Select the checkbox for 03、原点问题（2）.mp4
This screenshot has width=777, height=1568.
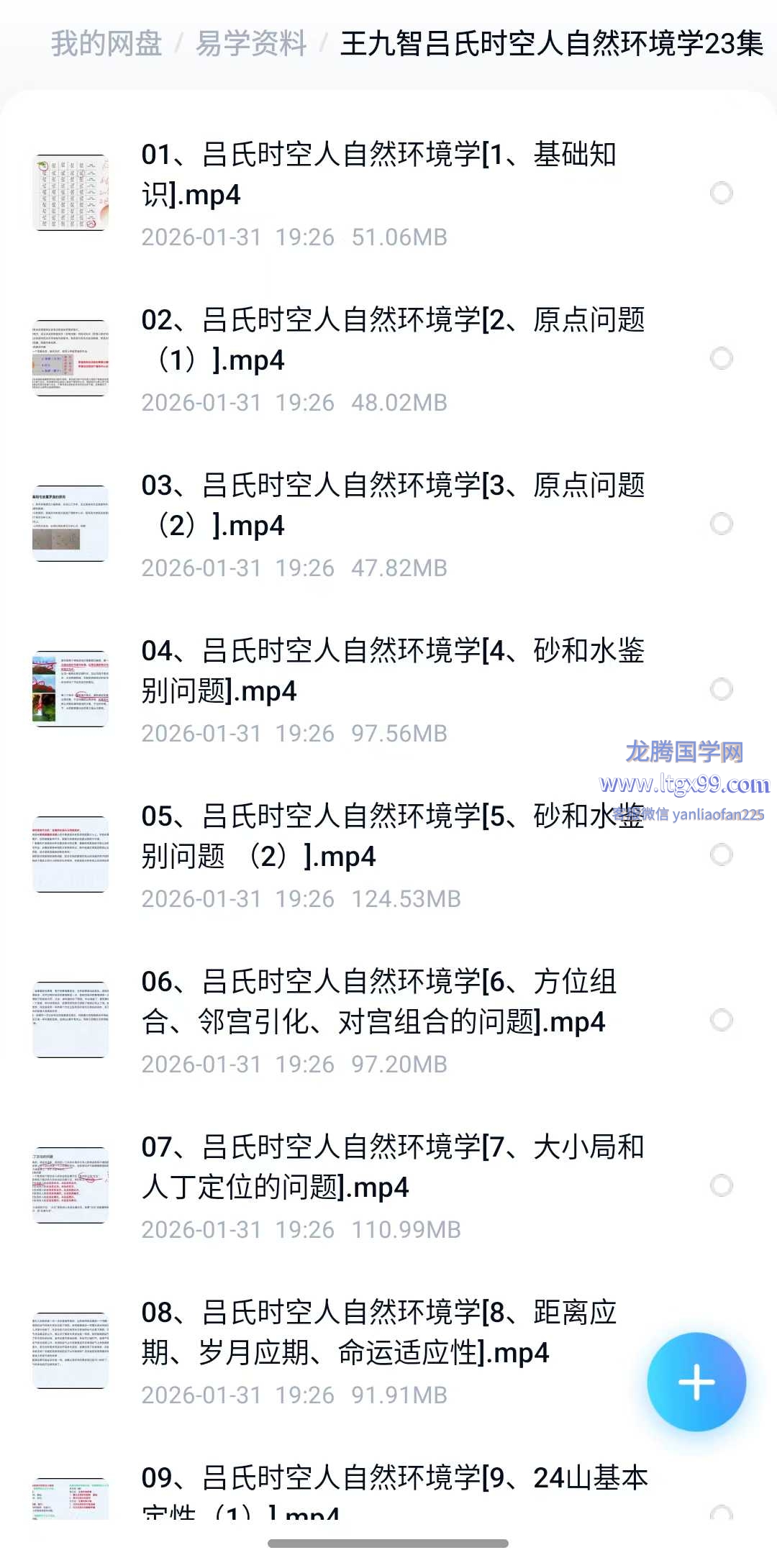(721, 524)
